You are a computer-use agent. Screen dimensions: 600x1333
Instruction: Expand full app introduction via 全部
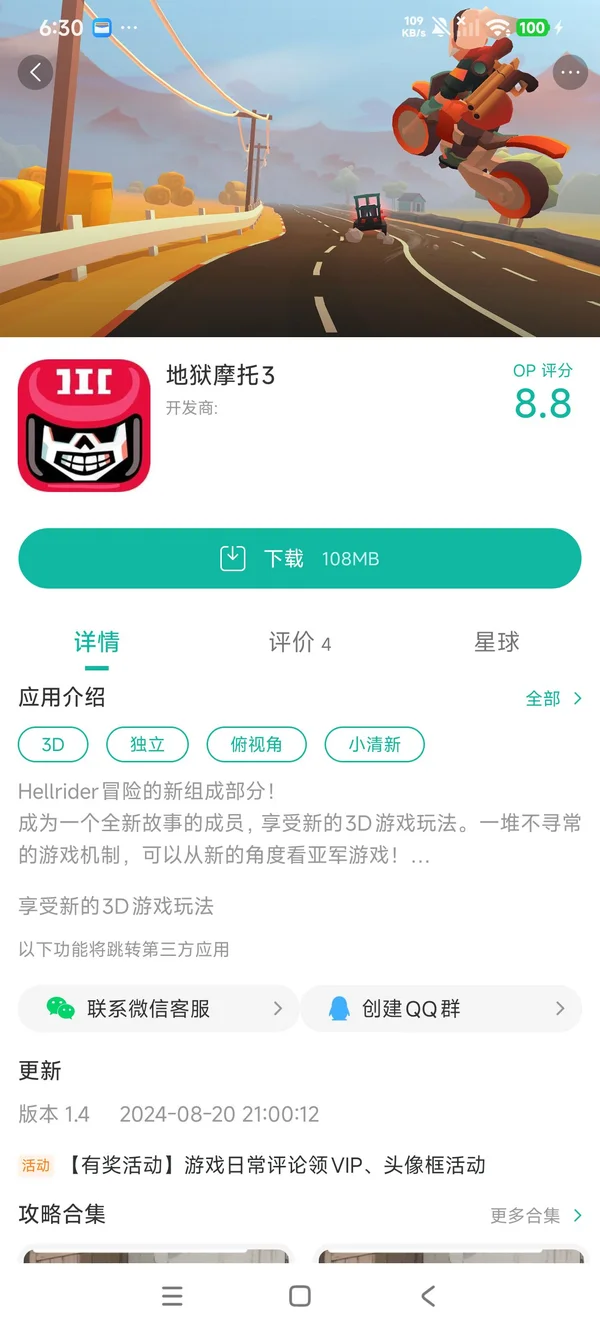coord(553,698)
